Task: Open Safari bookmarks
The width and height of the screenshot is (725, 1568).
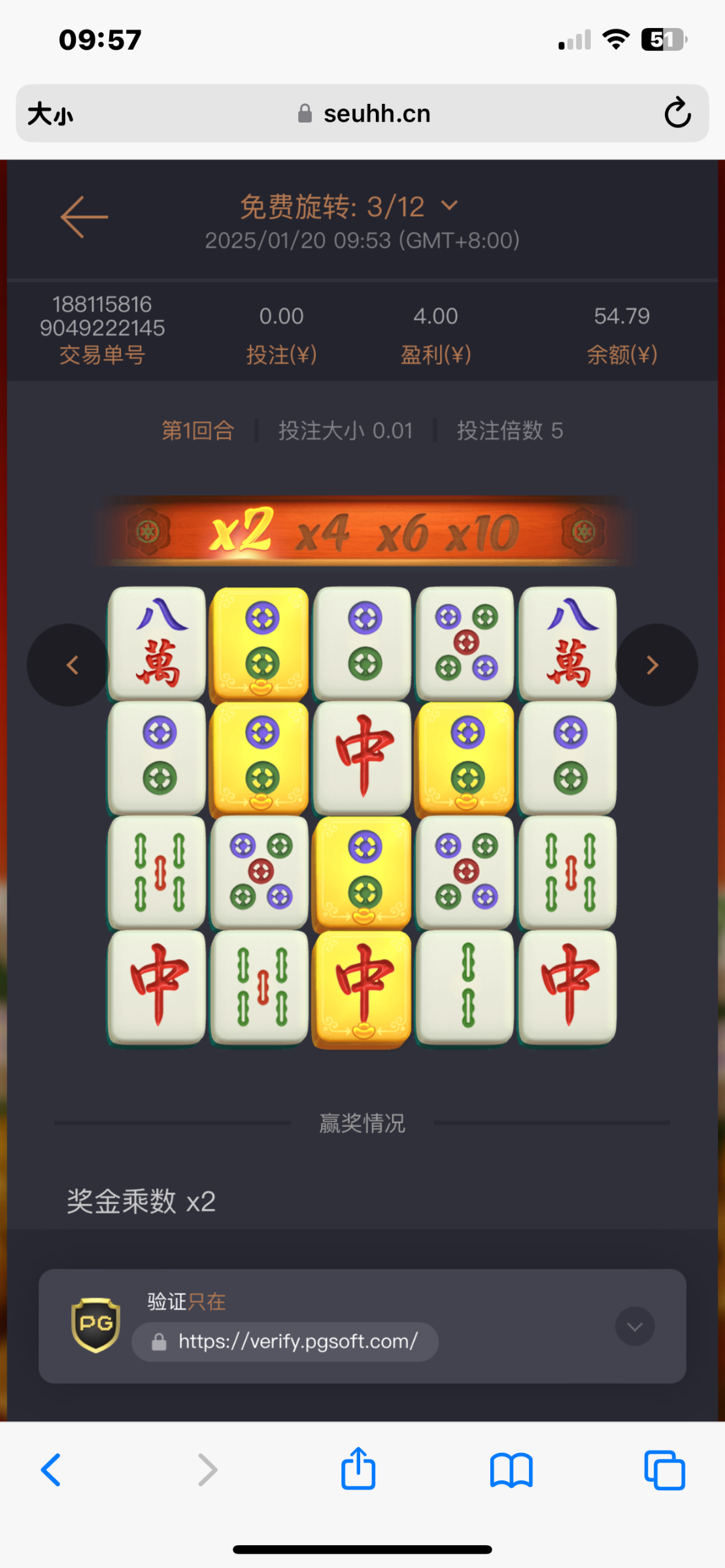Action: [x=511, y=1470]
